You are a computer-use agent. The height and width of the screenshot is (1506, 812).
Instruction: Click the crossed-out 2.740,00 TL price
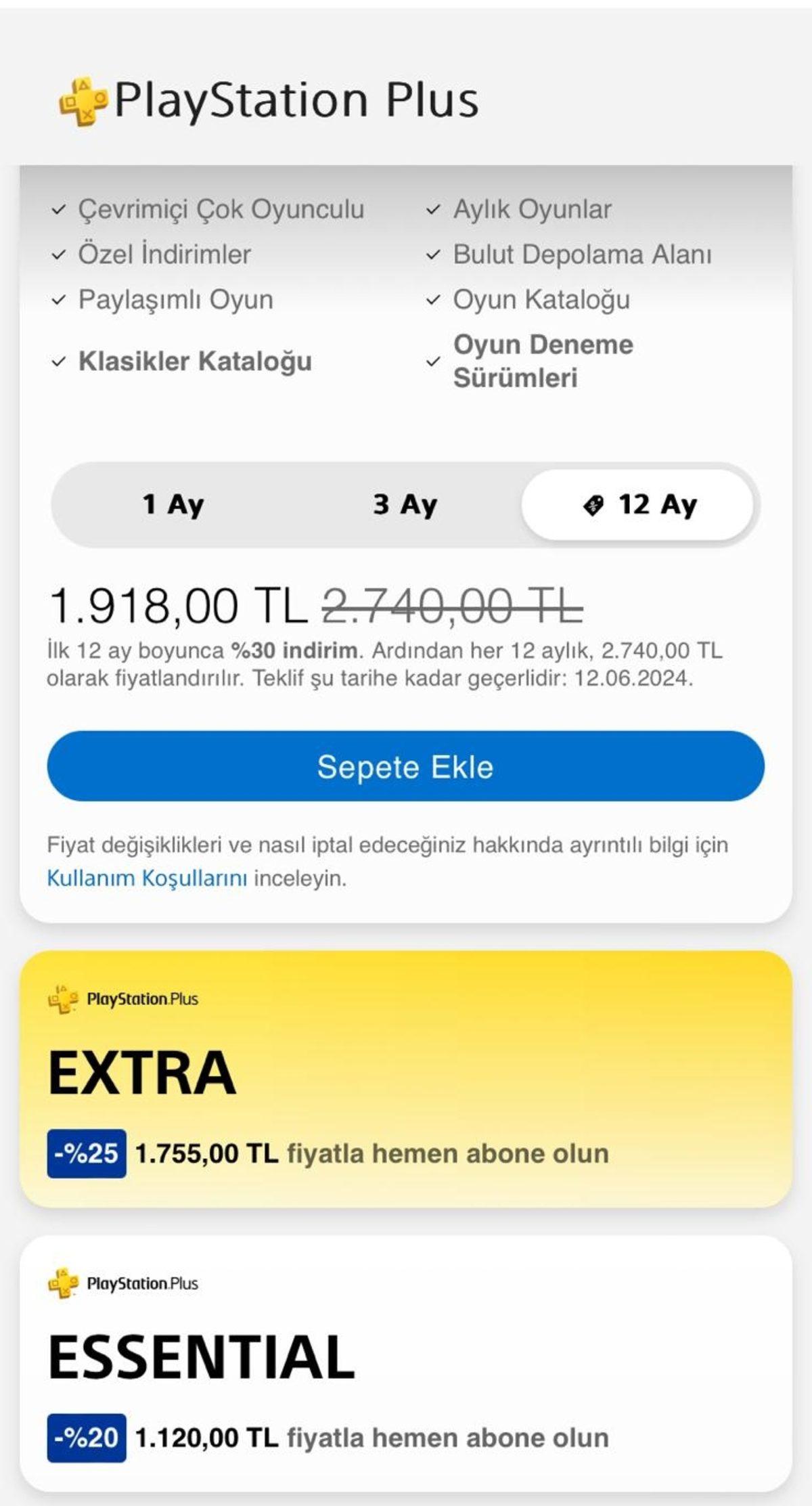coord(450,606)
